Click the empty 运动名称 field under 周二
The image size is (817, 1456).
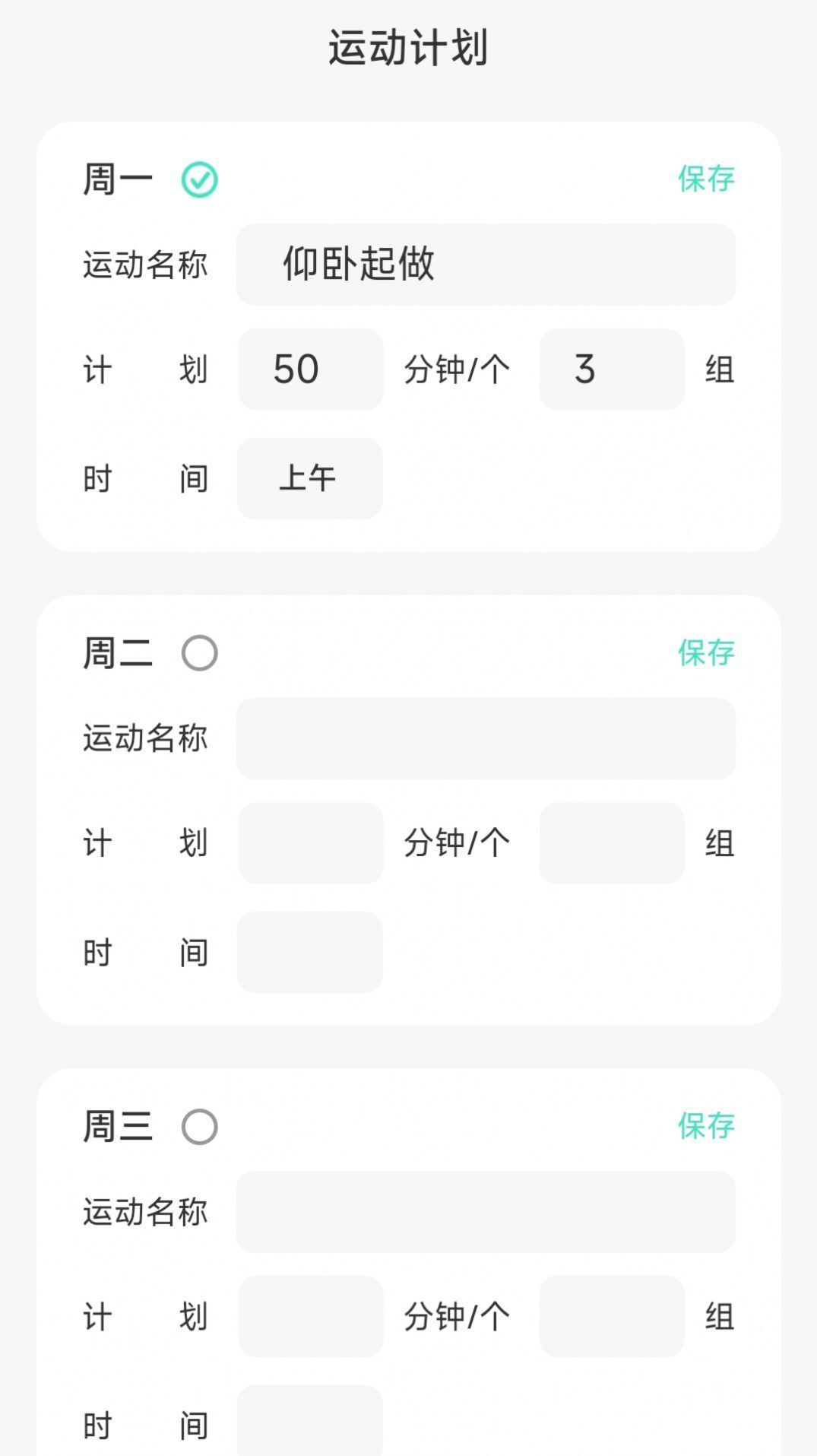point(486,738)
